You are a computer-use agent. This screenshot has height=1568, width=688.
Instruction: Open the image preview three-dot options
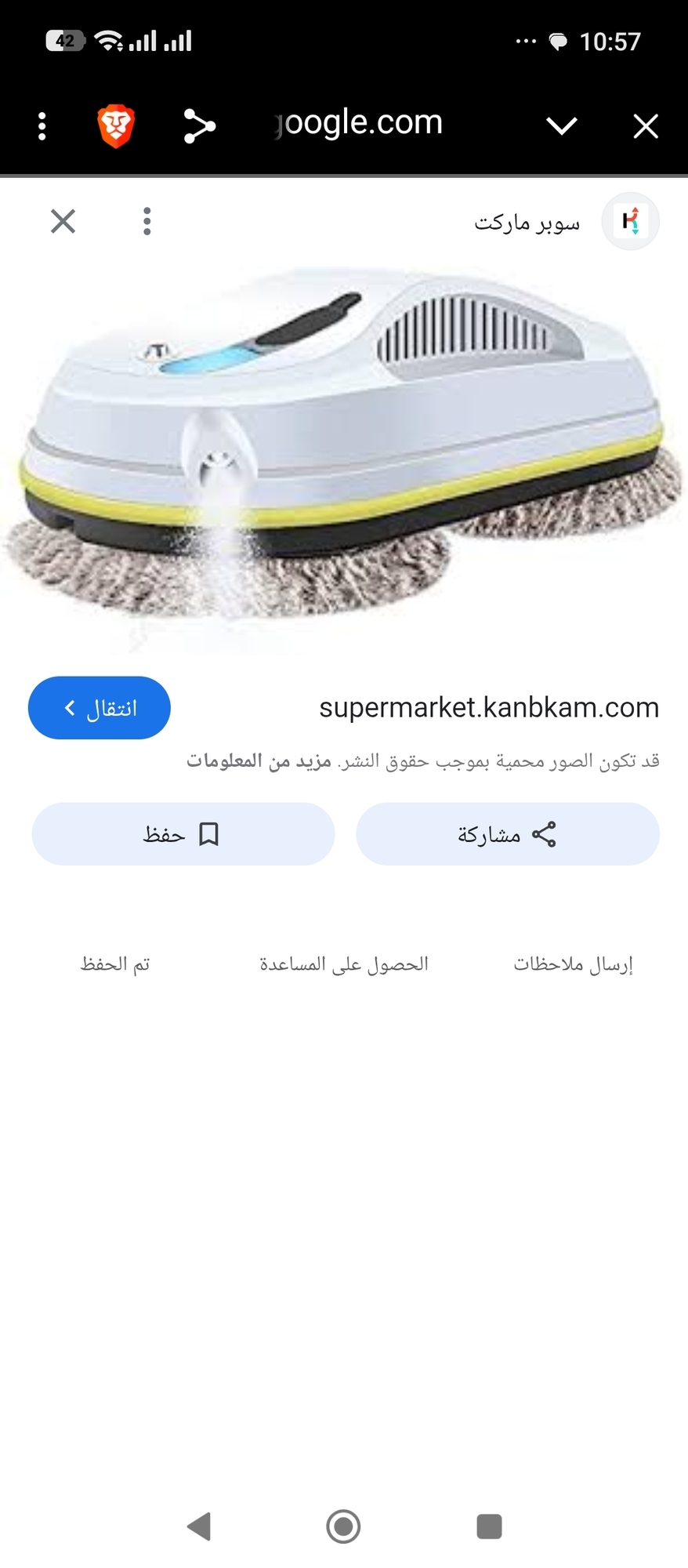pos(147,222)
